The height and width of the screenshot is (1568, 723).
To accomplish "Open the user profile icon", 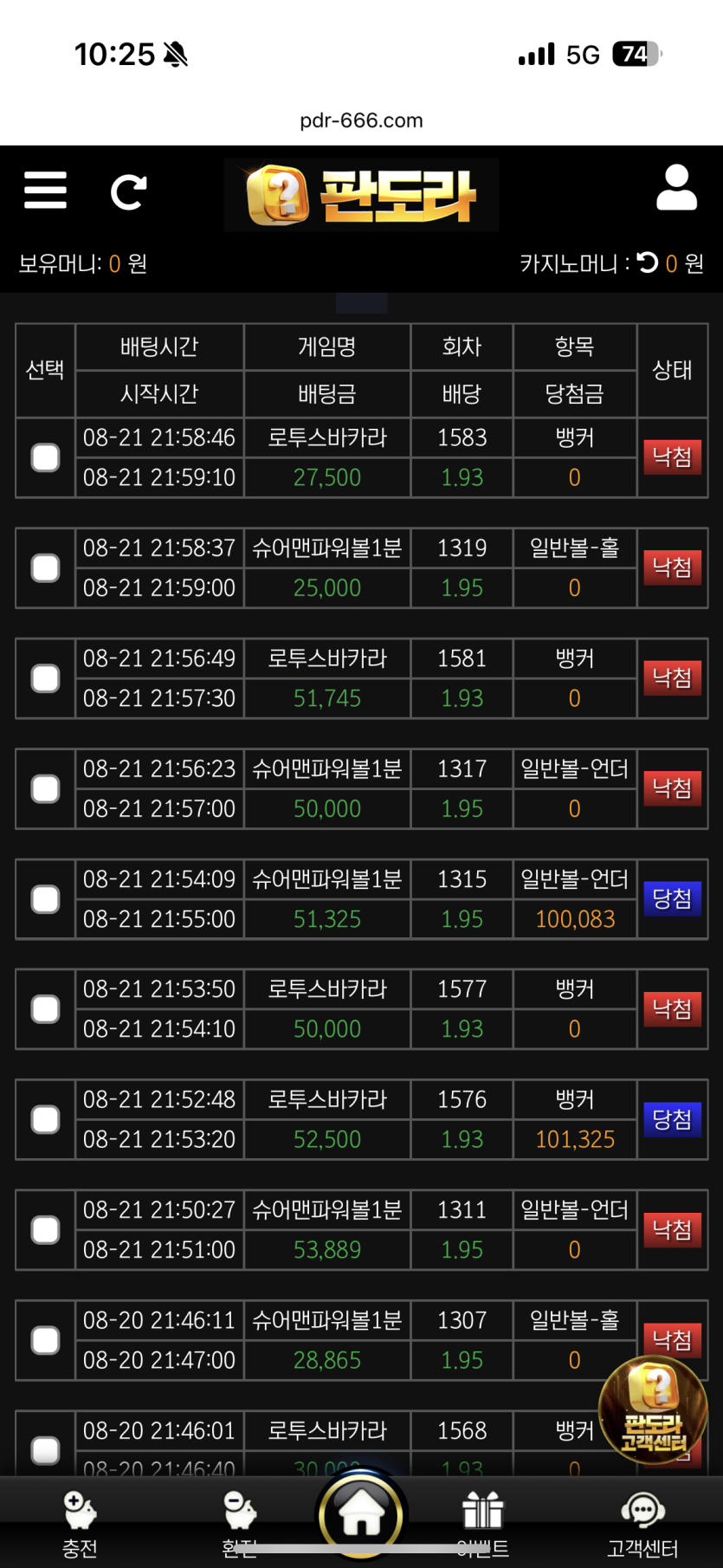I will 676,188.
